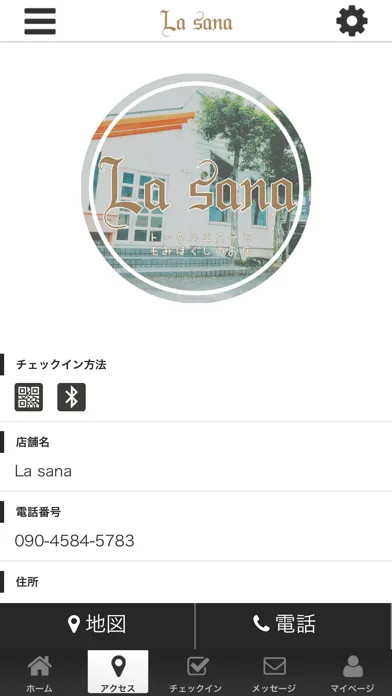Tap the 地図 map button
This screenshot has width=392, height=696.
click(97, 625)
